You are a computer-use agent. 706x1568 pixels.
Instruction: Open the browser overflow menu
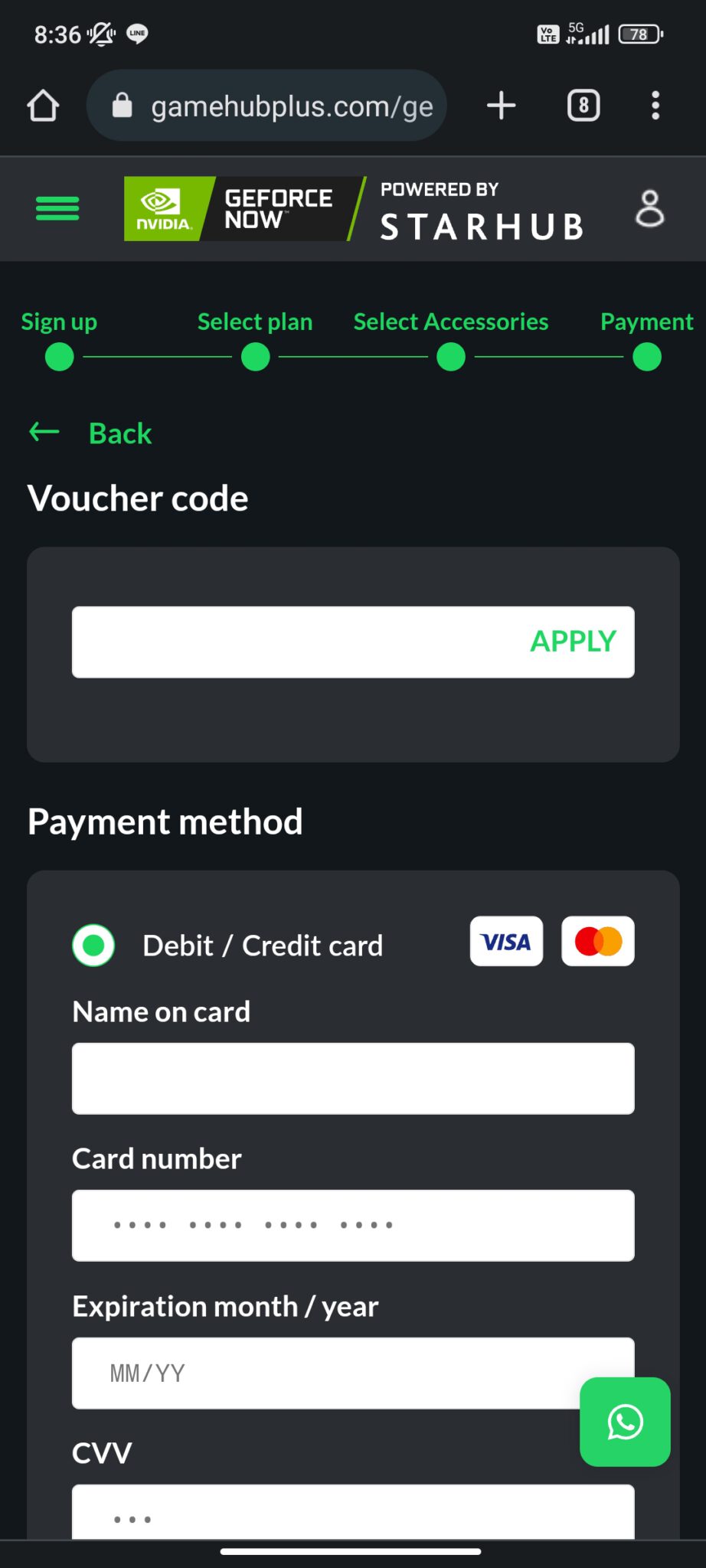coord(655,106)
